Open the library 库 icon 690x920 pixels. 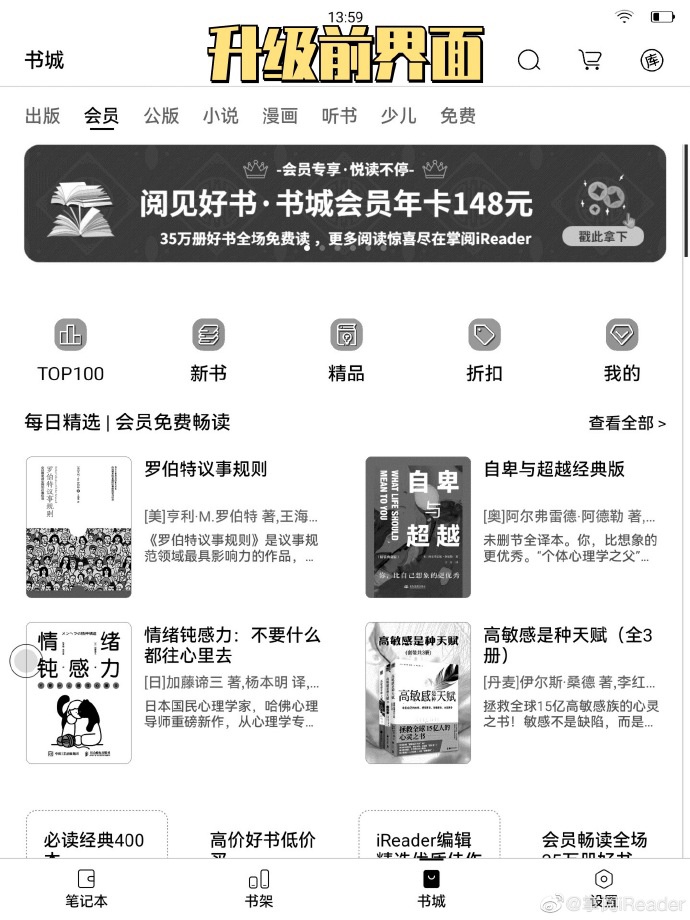tap(652, 60)
